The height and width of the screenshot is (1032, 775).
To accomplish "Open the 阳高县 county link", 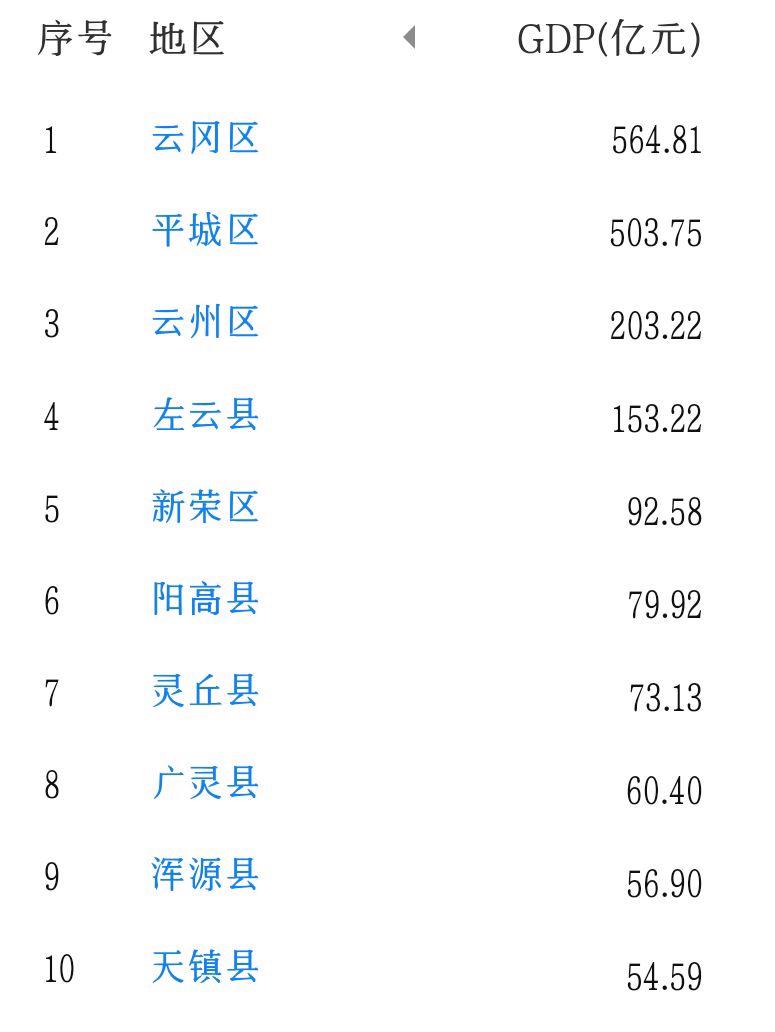I will click(x=205, y=600).
